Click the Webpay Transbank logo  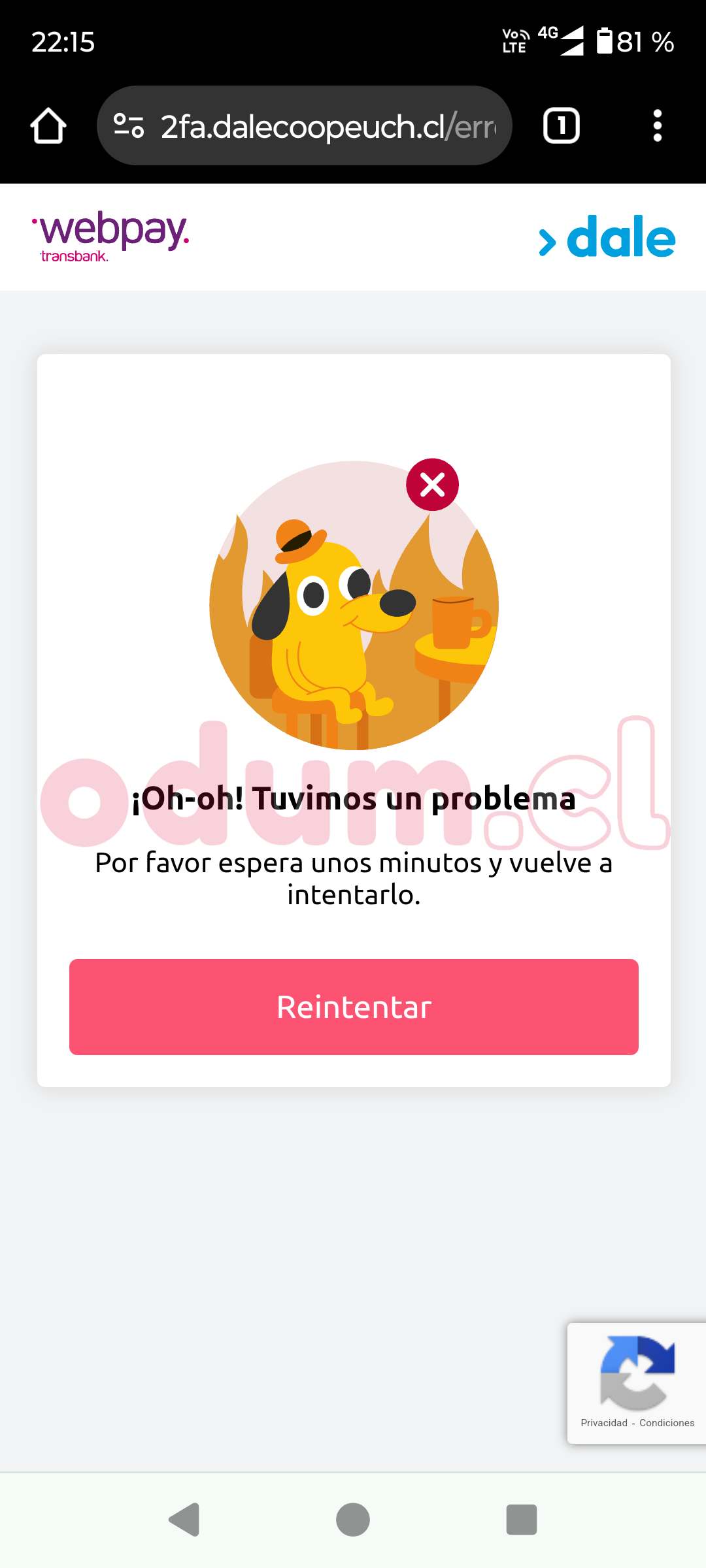(110, 237)
